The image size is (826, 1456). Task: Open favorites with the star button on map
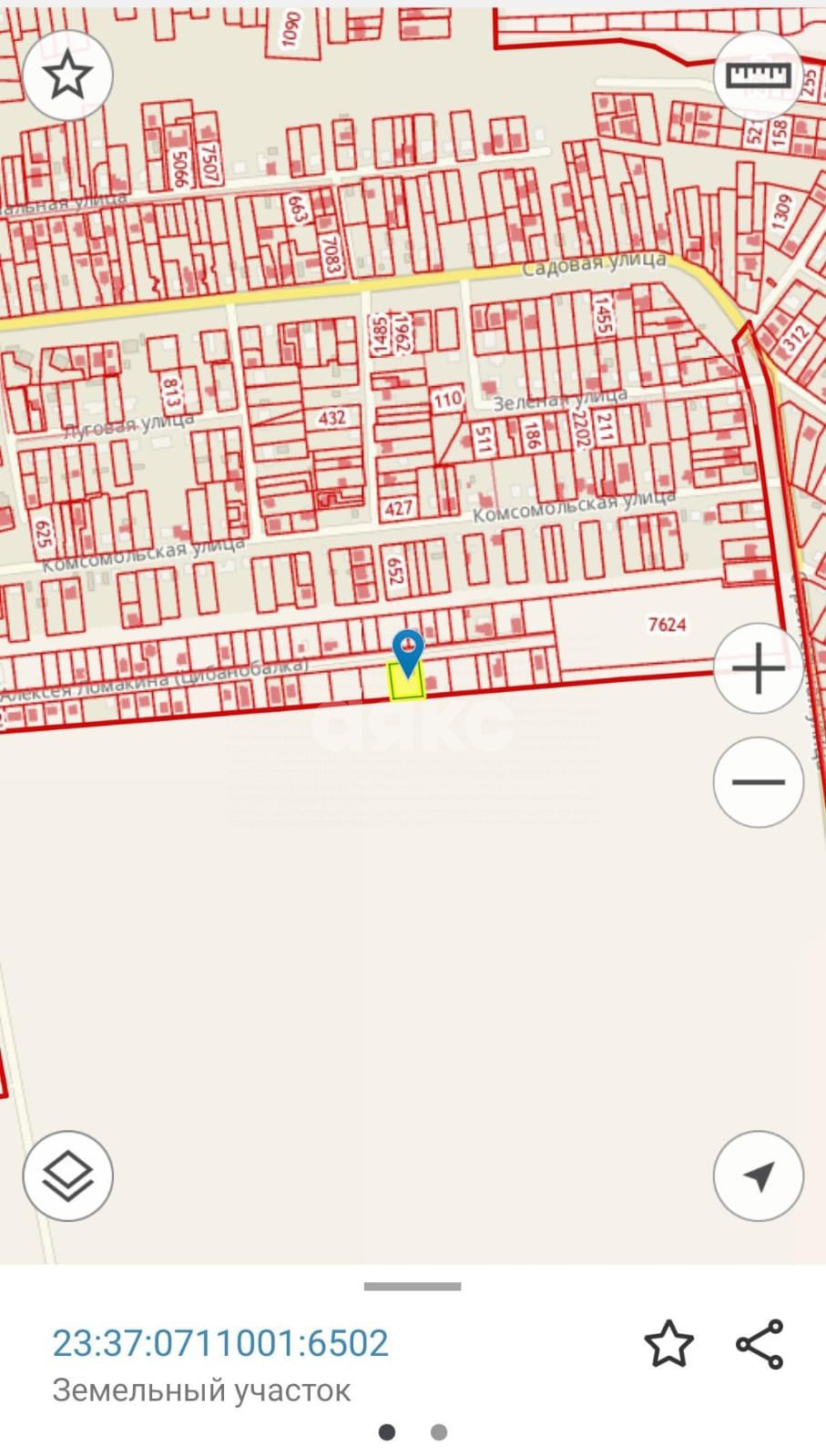pyautogui.click(x=67, y=75)
